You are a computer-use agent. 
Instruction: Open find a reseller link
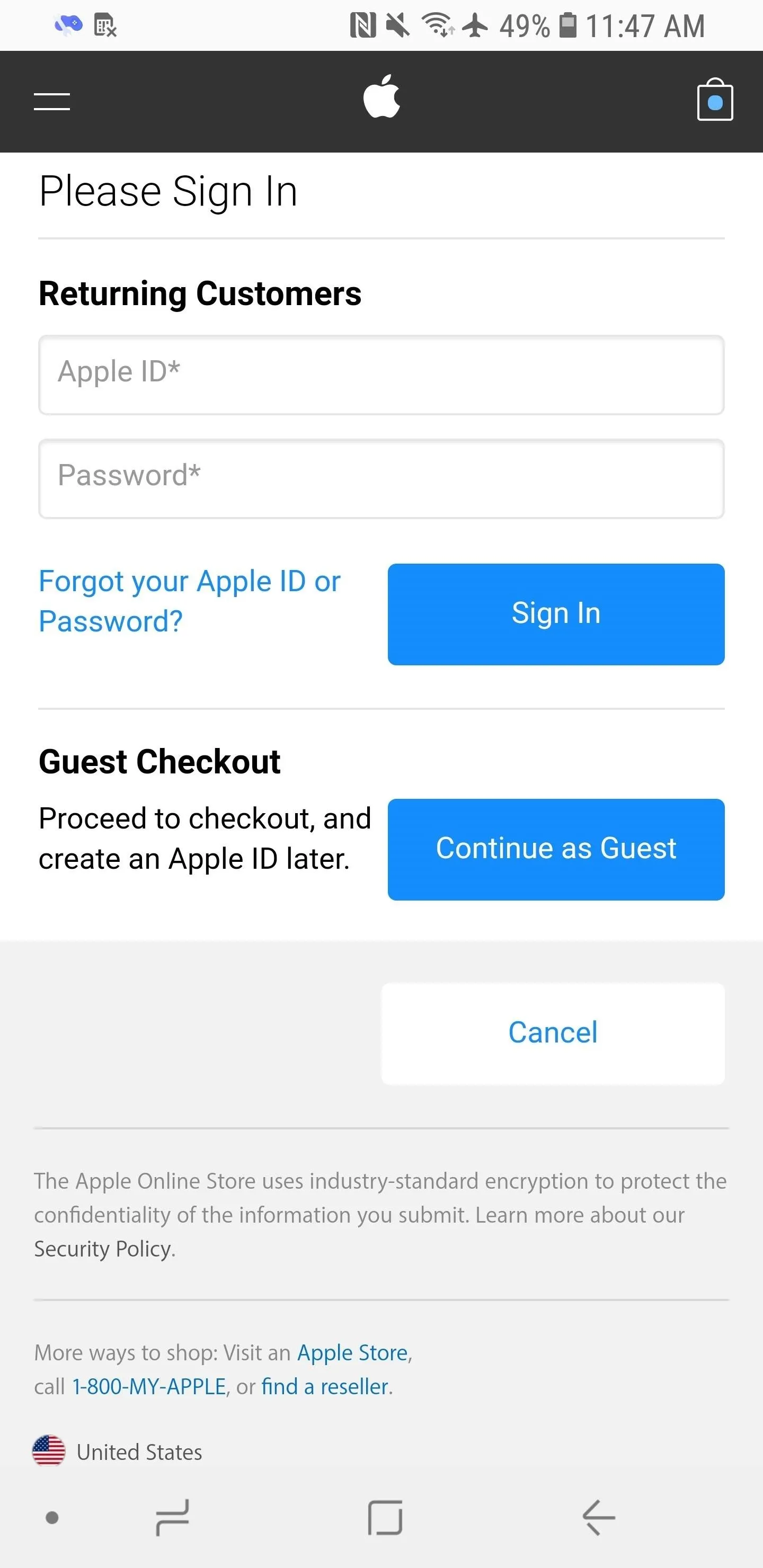325,1387
